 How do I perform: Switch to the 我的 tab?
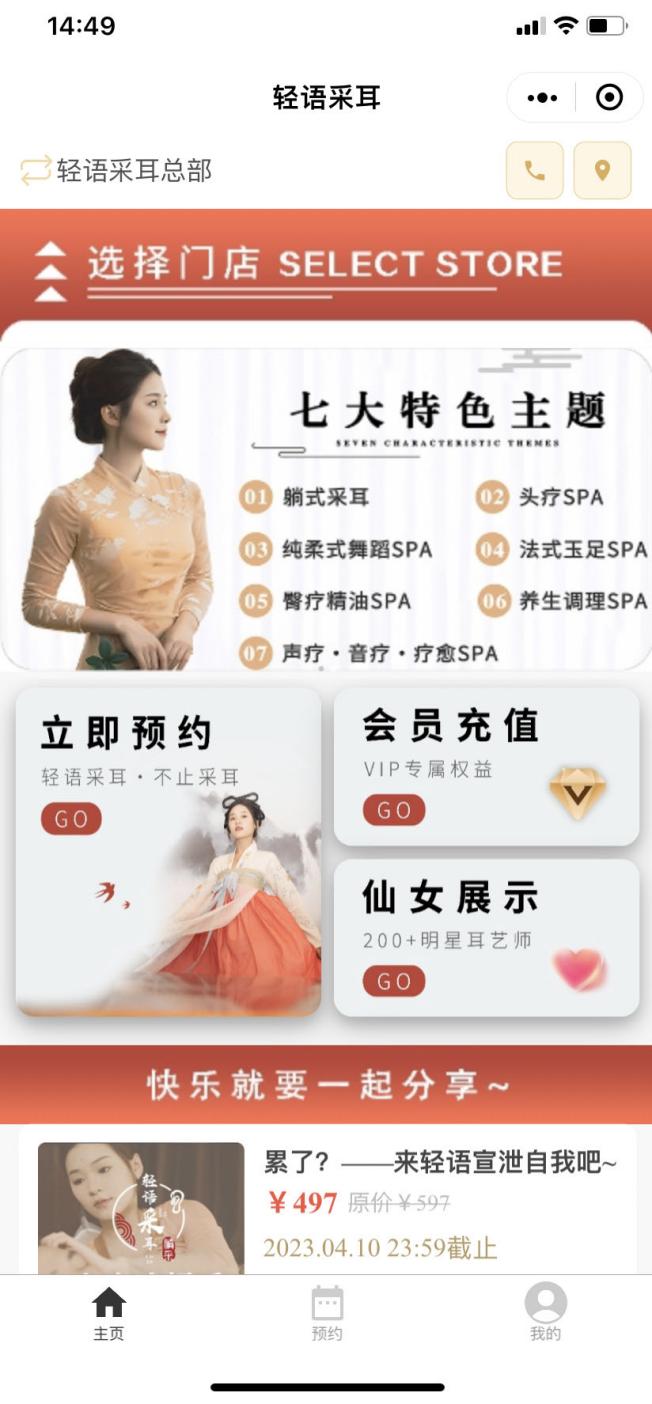click(x=545, y=1314)
